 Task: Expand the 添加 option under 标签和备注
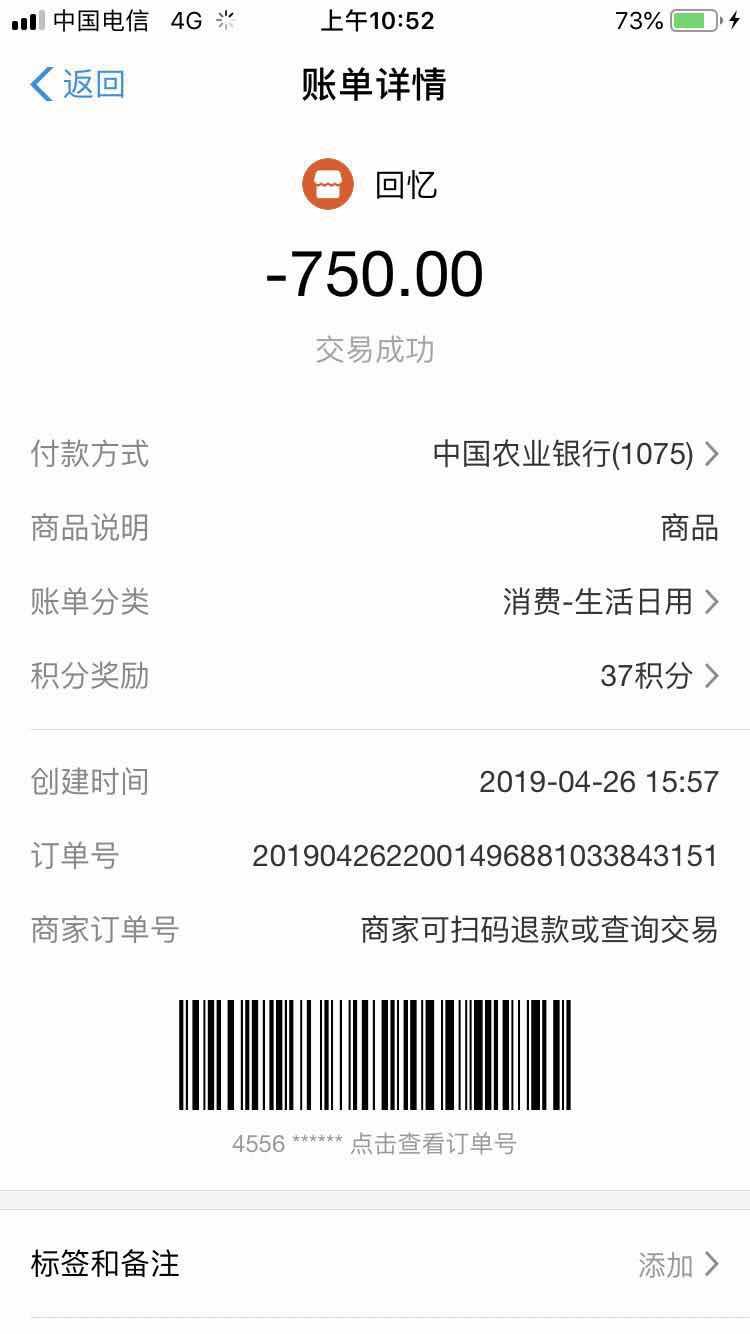[x=665, y=1265]
